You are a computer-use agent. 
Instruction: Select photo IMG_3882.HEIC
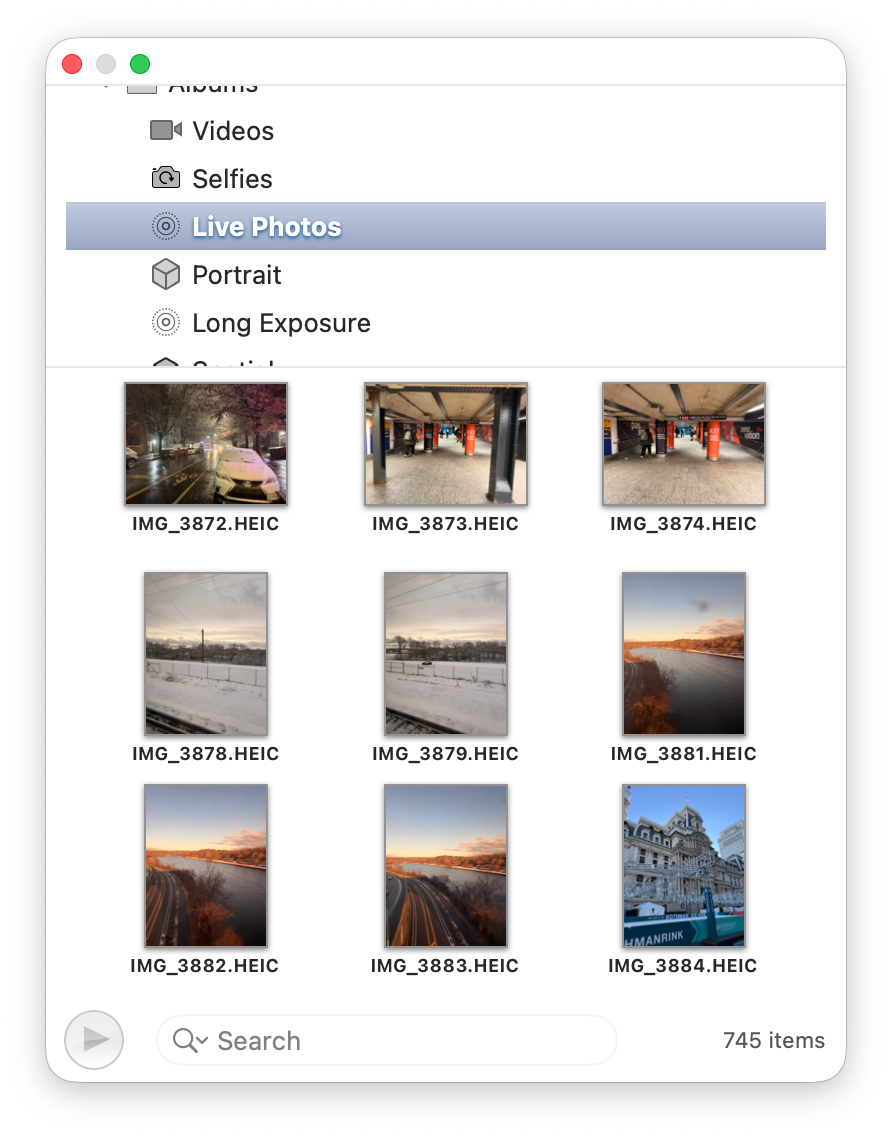coord(206,865)
